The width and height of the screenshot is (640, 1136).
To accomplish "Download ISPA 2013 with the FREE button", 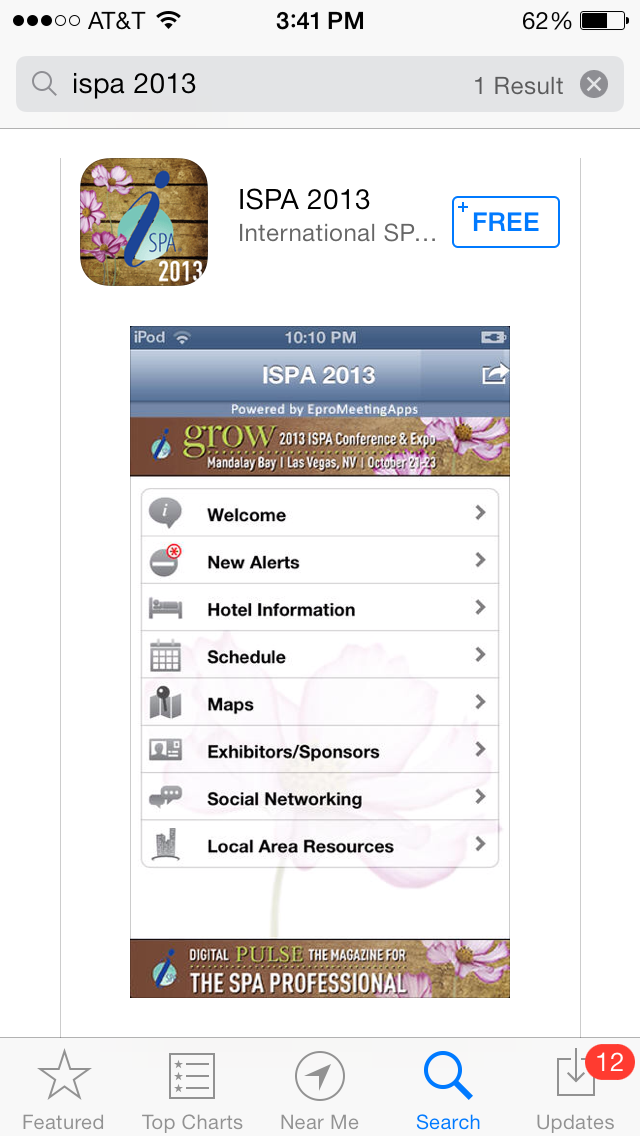I will 505,222.
